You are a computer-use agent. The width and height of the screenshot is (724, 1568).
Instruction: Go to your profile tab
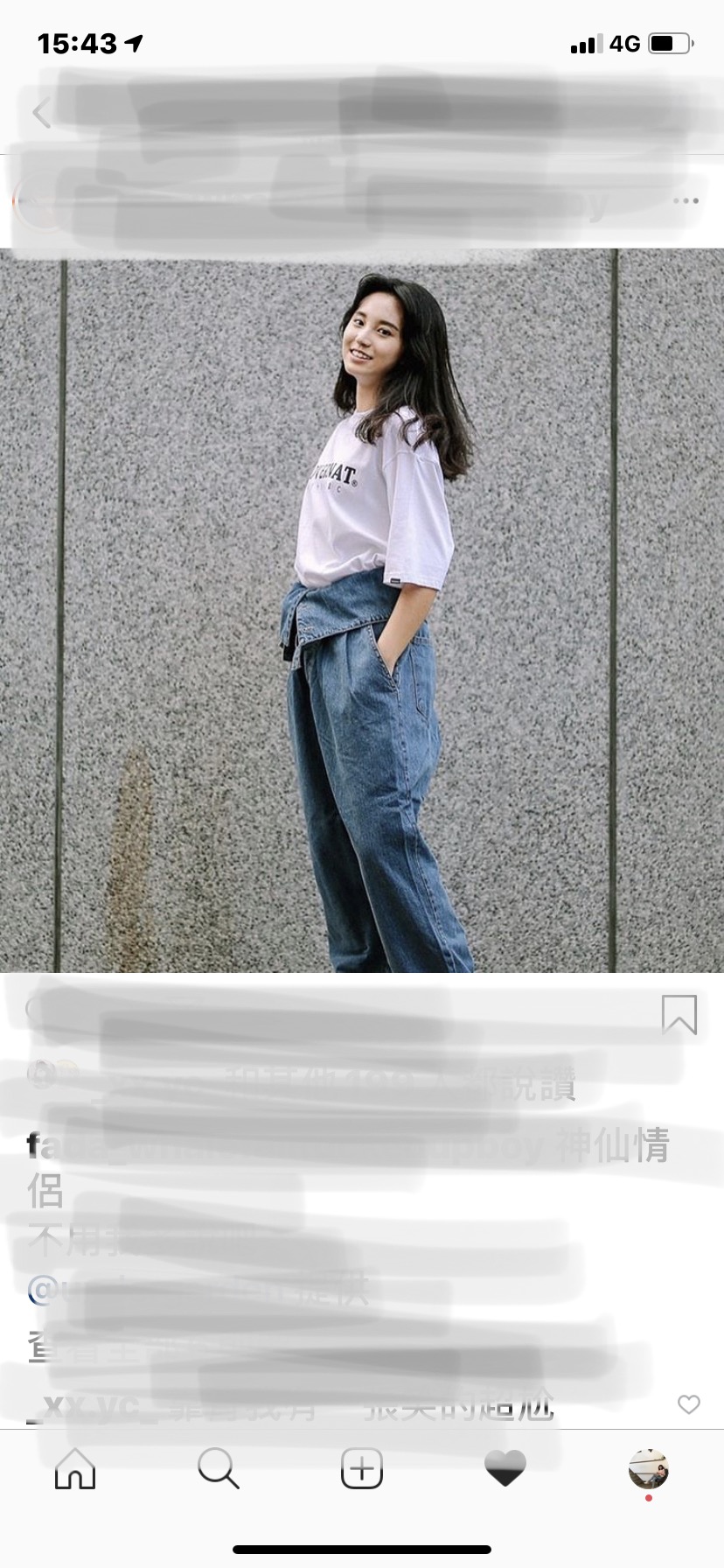pos(649,1468)
